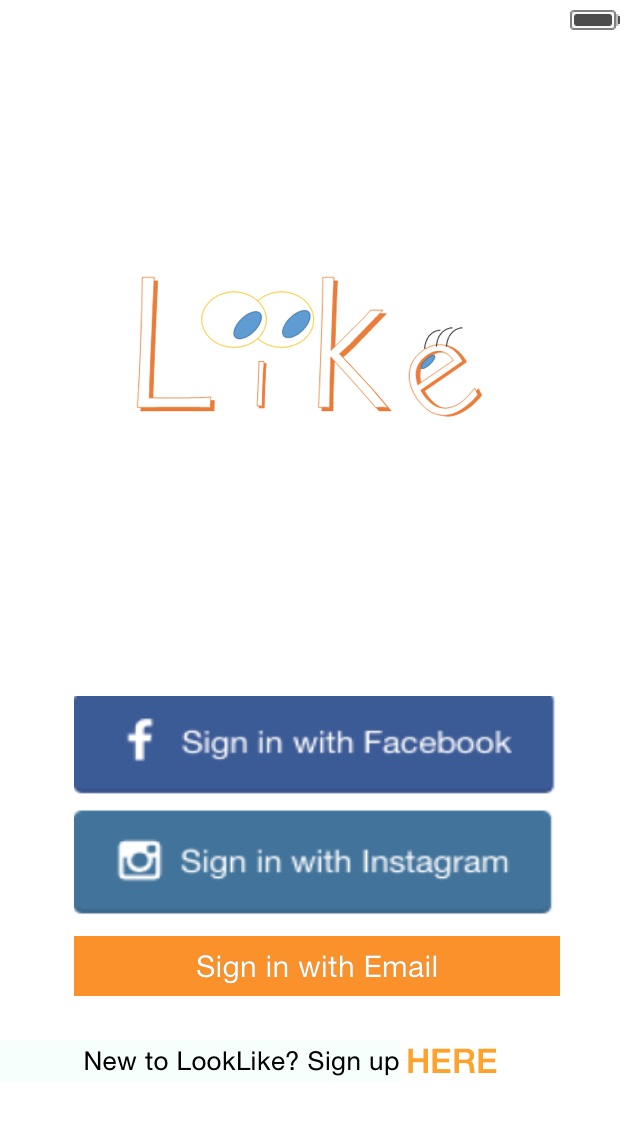Viewport: 632px width, 1122px height.
Task: Sign in with Facebook
Action: [313, 744]
